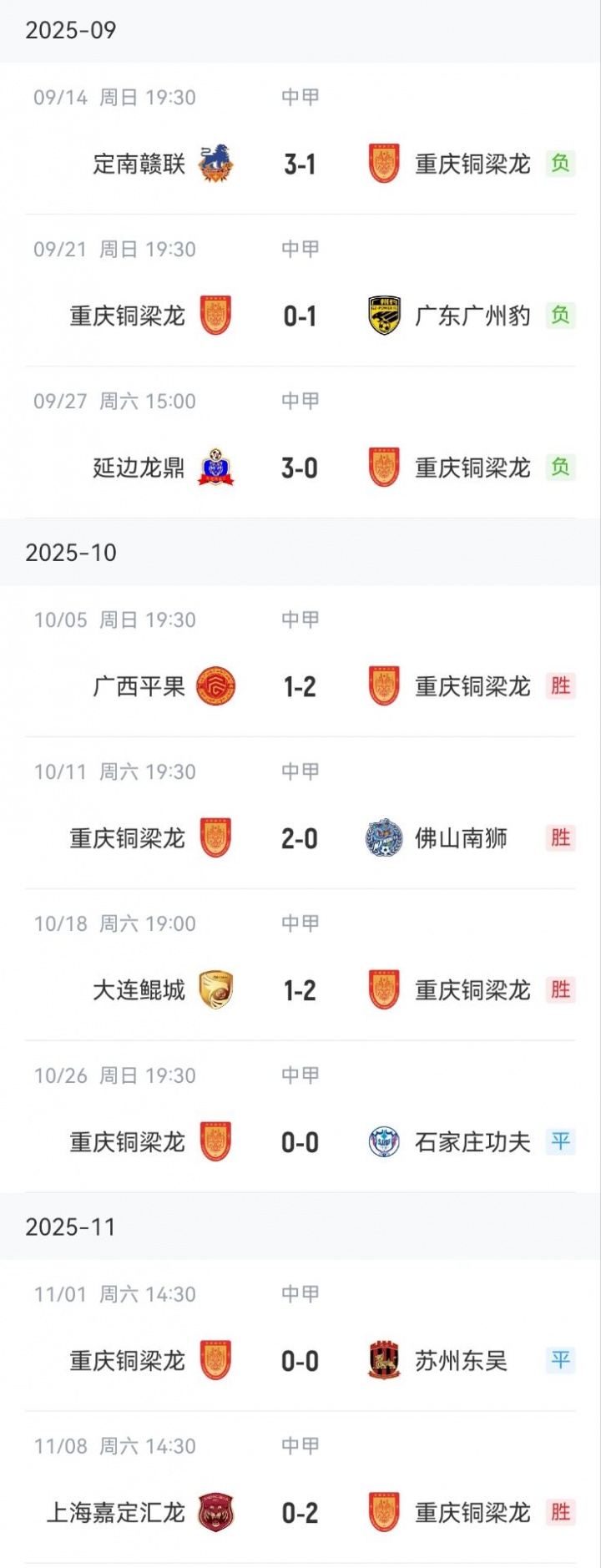Click the 广西平果 team logo

[x=215, y=685]
